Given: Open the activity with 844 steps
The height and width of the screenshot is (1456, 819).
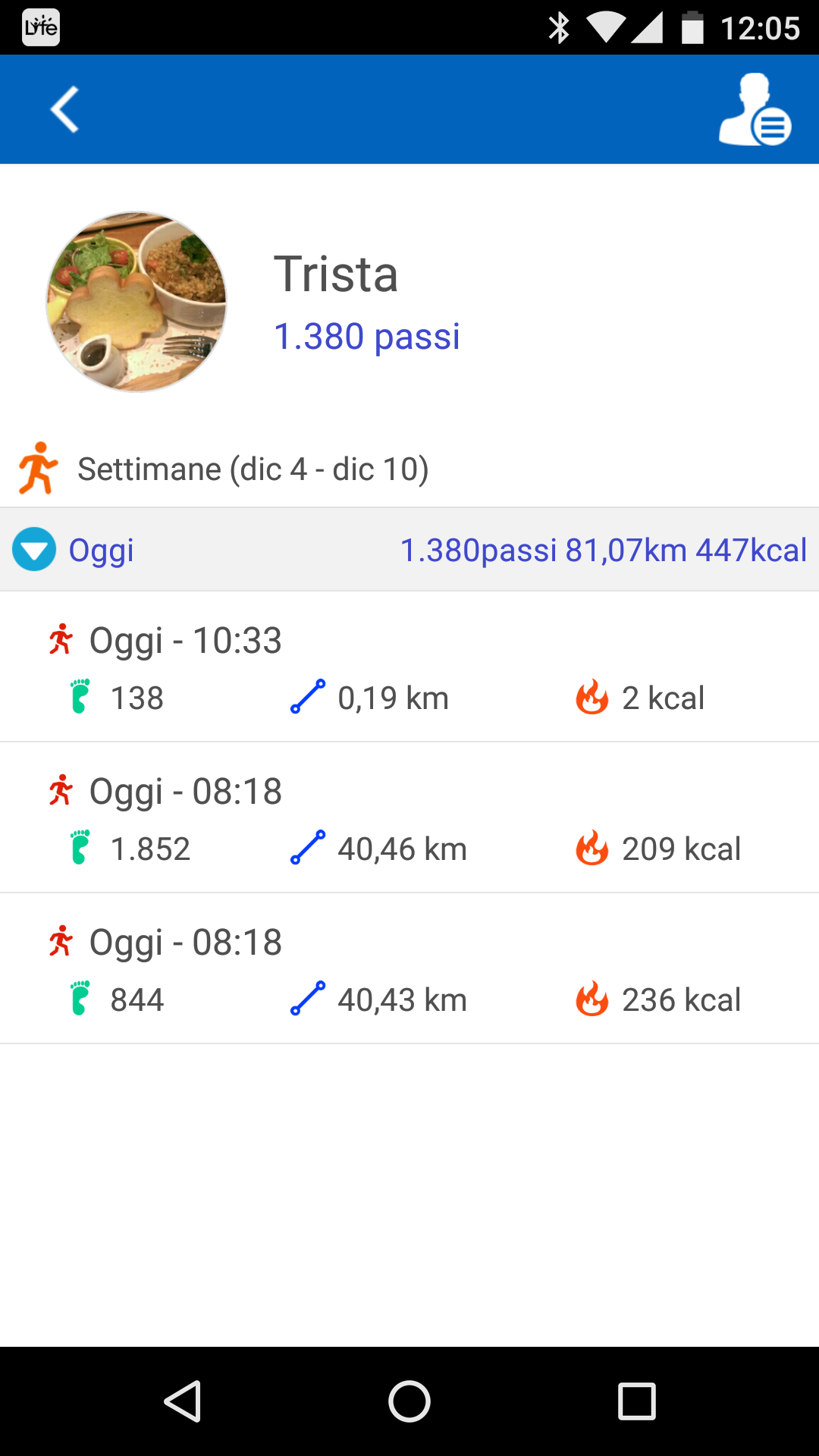Looking at the screenshot, I should tap(409, 968).
